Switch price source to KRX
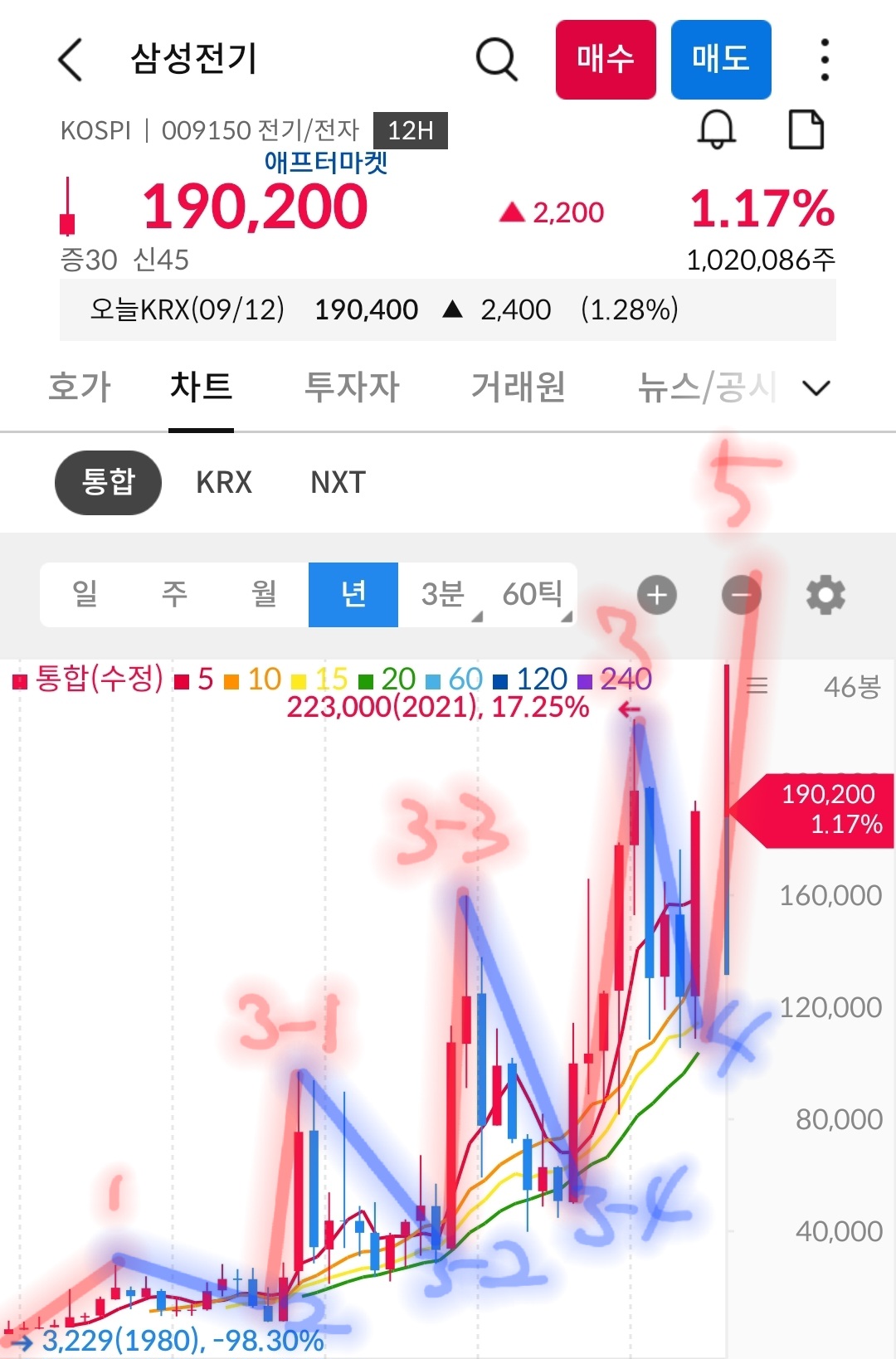Viewport: 896px width, 1359px height. pos(224,482)
